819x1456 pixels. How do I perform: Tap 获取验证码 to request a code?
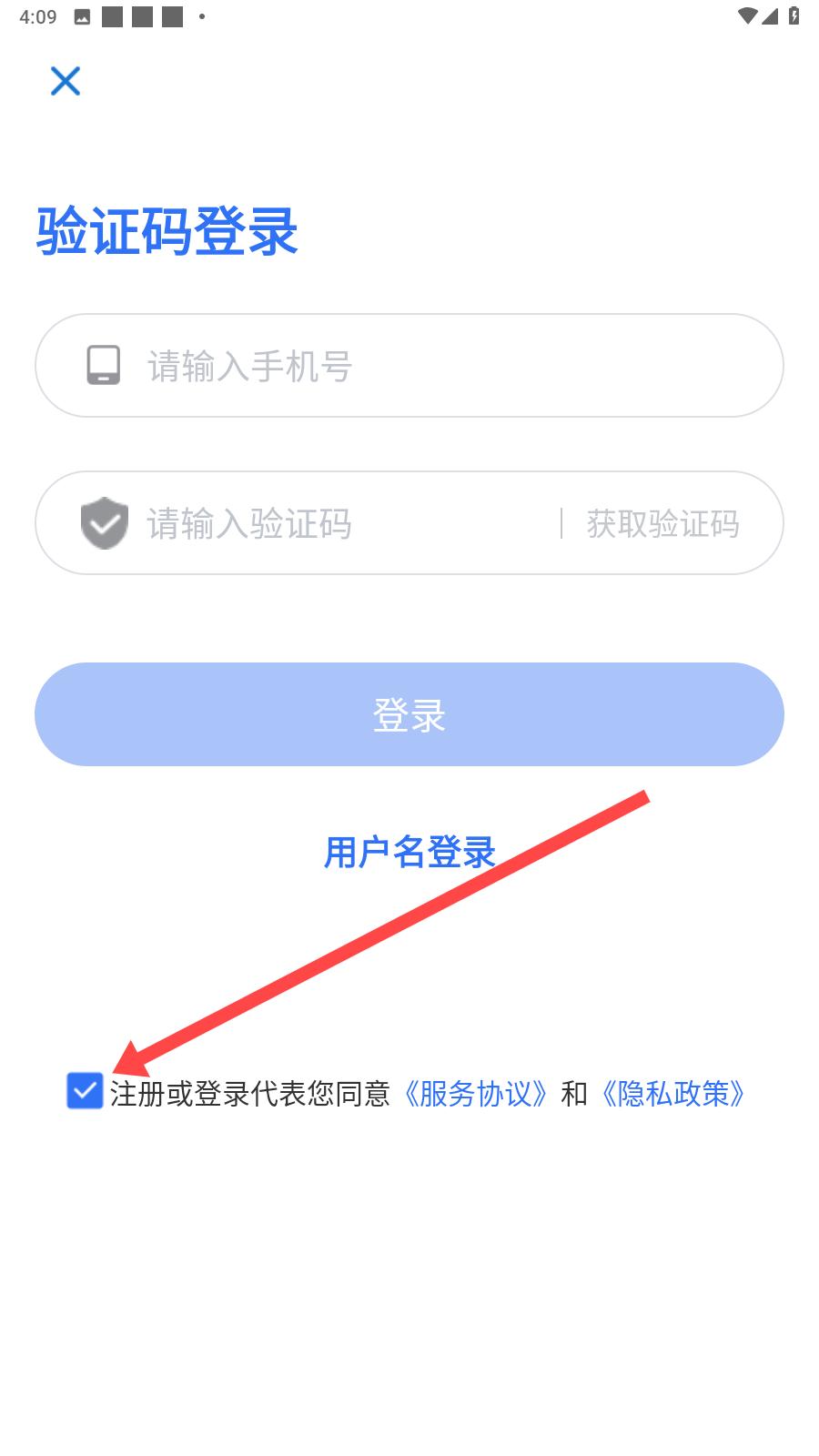662,523
